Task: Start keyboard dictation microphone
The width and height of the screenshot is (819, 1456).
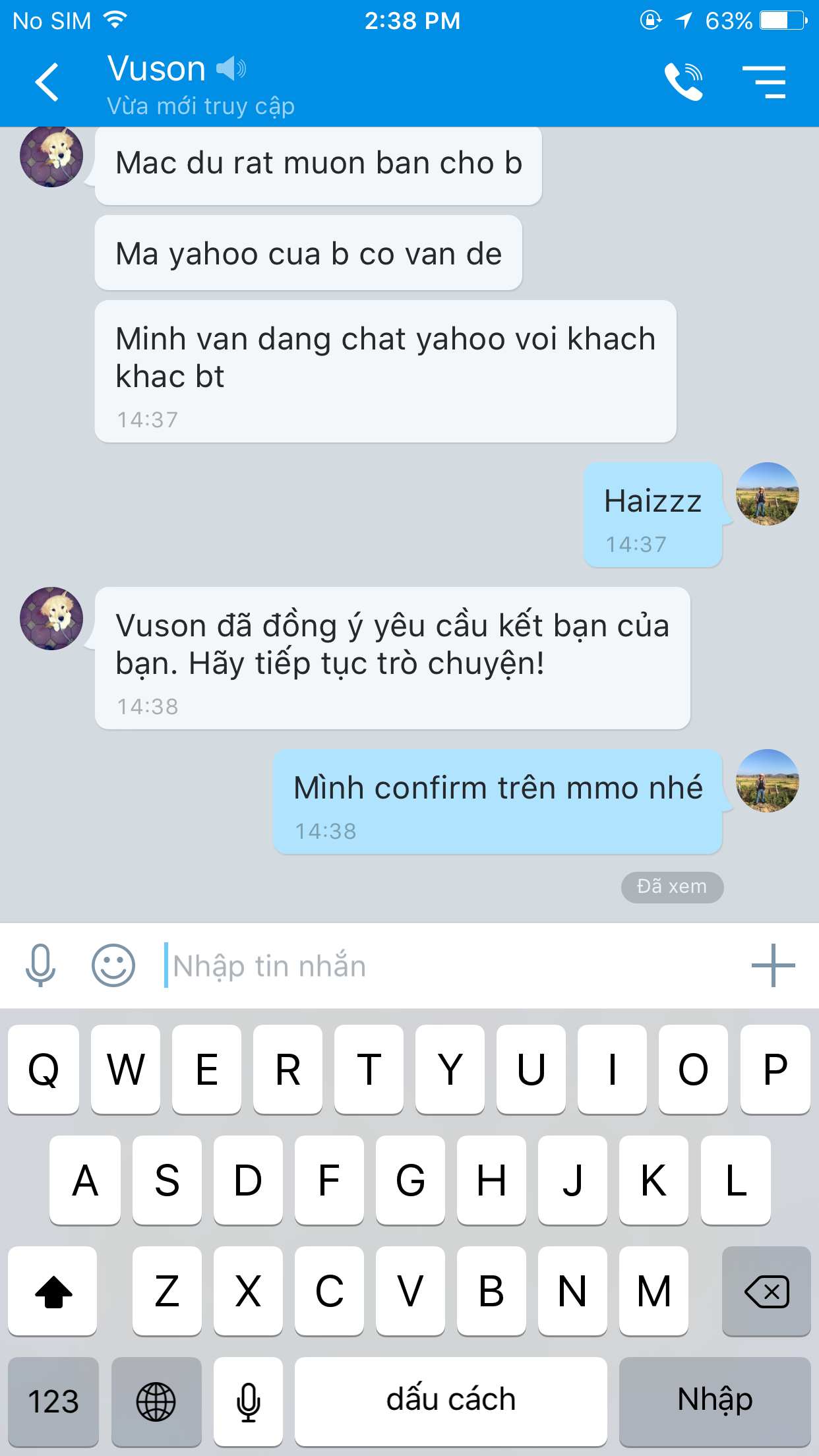Action: pos(249,1401)
